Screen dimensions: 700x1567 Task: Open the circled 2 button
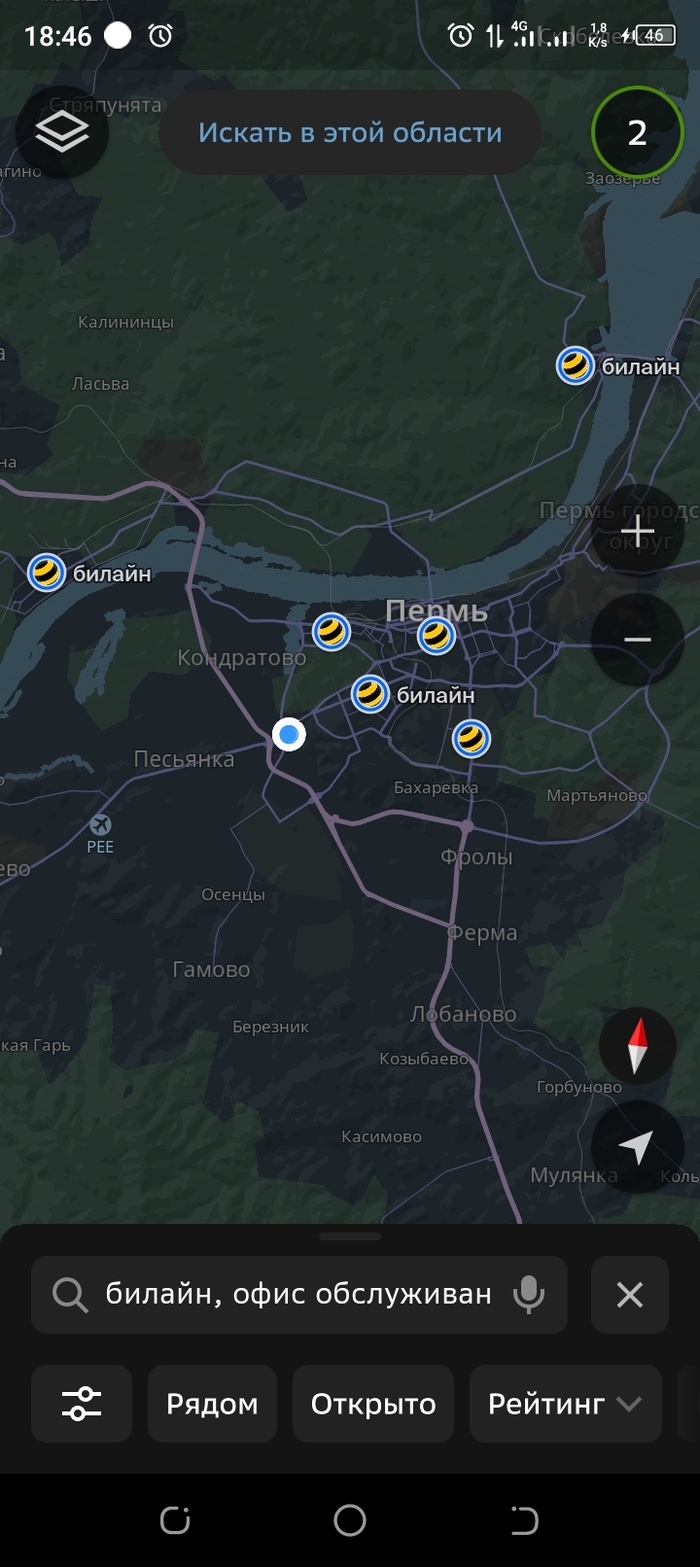(x=637, y=133)
